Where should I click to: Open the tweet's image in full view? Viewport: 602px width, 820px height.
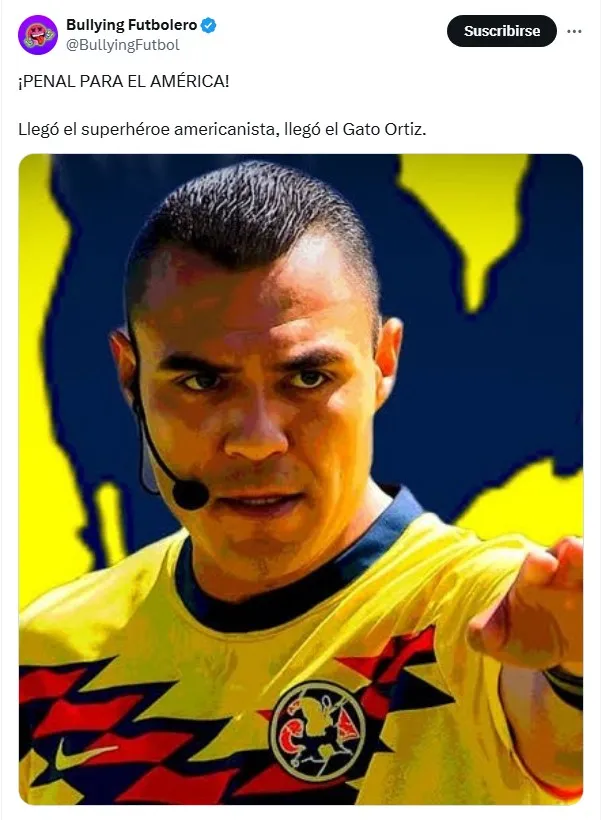(300, 478)
